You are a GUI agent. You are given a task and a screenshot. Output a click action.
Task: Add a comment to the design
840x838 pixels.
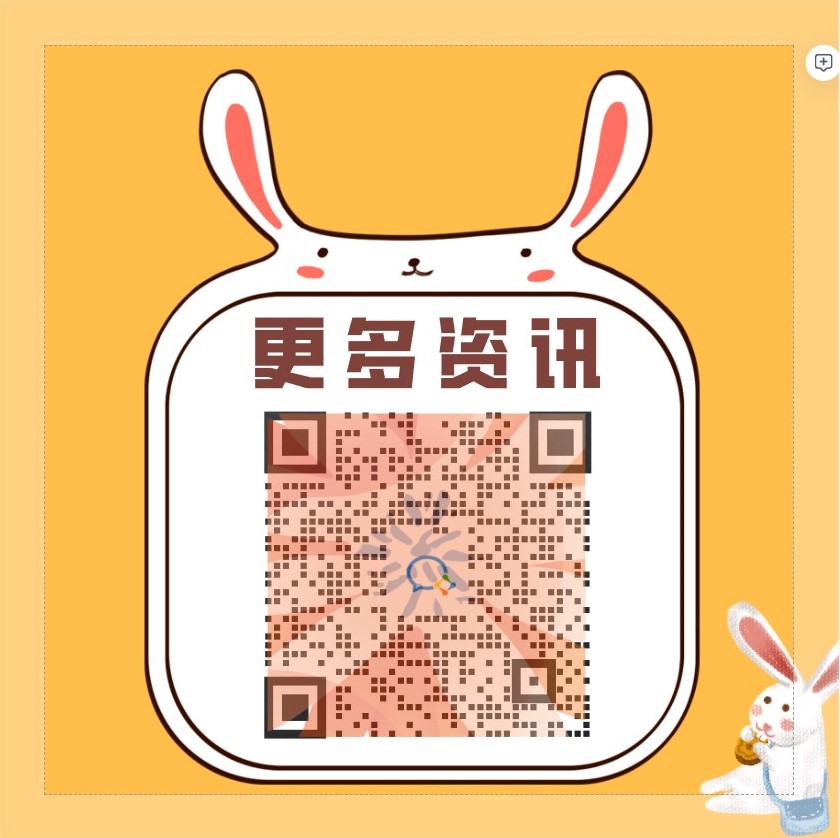pyautogui.click(x=822, y=63)
